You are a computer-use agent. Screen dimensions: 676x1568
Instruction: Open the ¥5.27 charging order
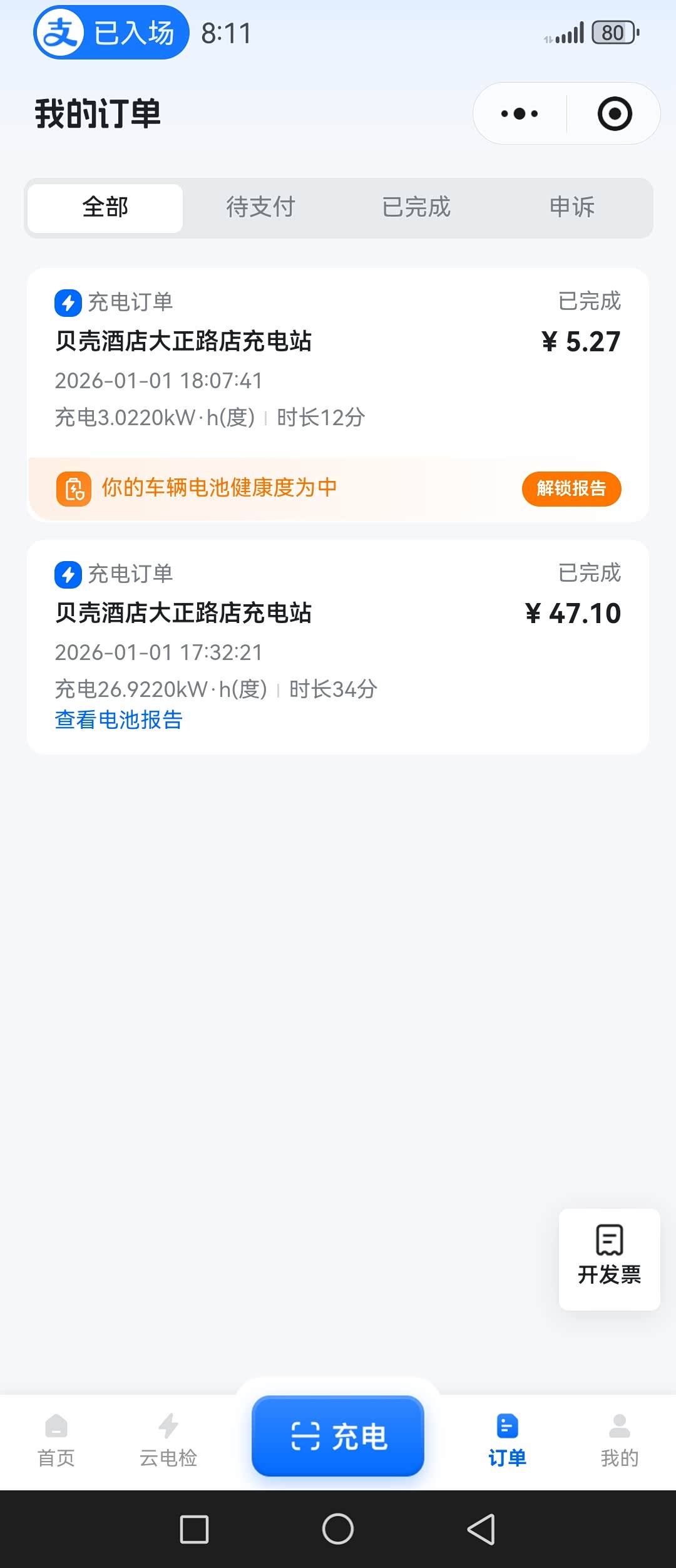tap(338, 363)
